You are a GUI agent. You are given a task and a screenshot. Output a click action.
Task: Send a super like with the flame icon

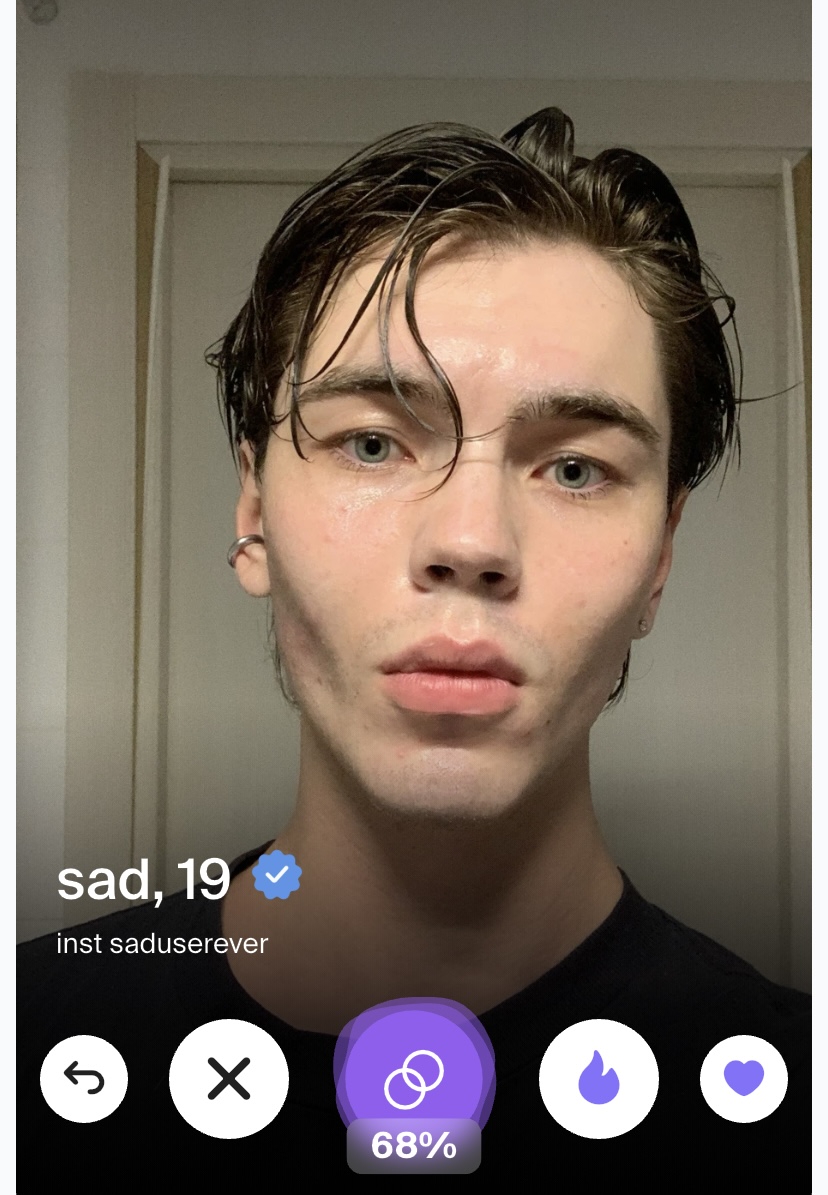599,1079
